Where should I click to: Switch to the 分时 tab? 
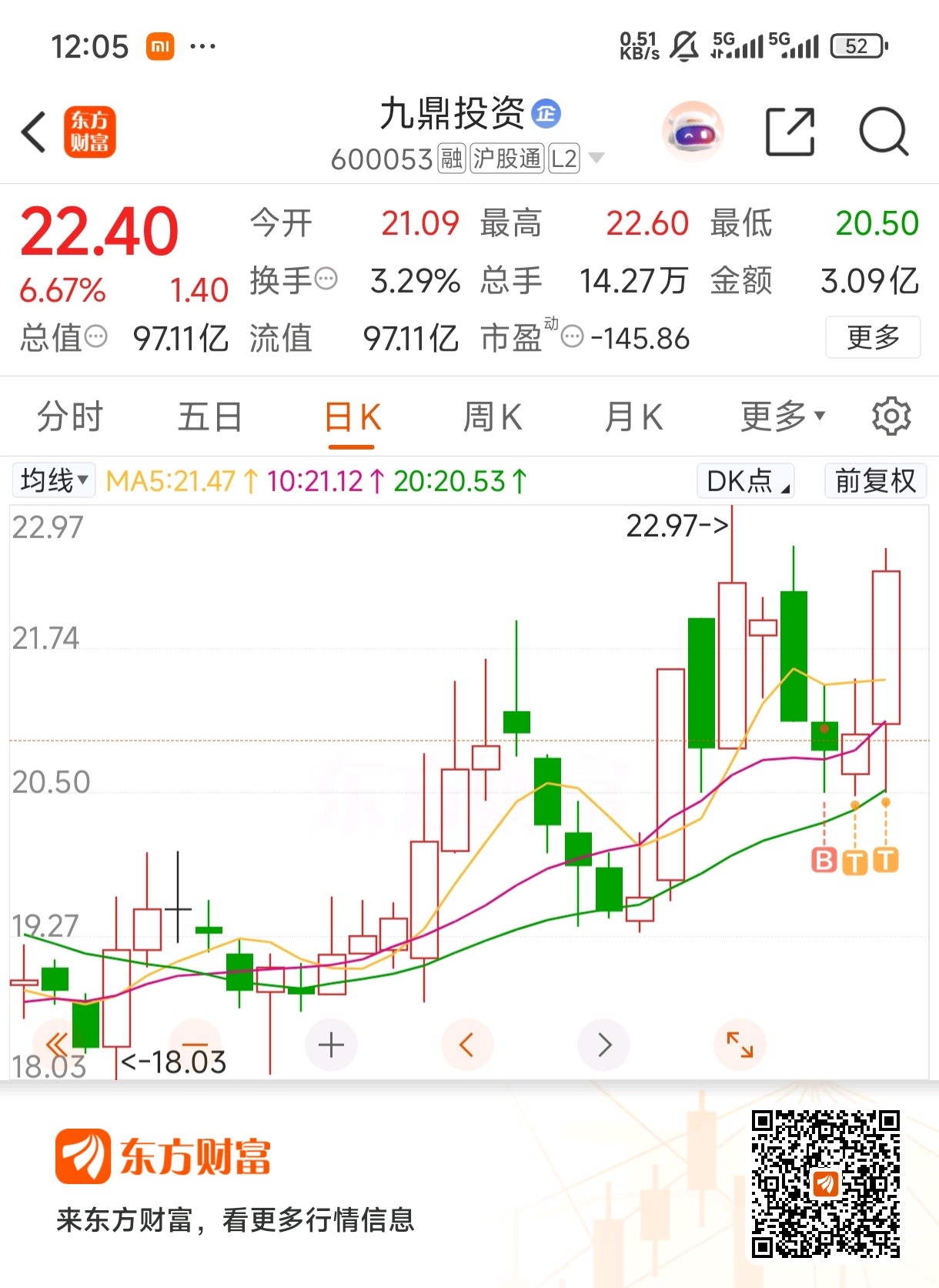(x=70, y=417)
